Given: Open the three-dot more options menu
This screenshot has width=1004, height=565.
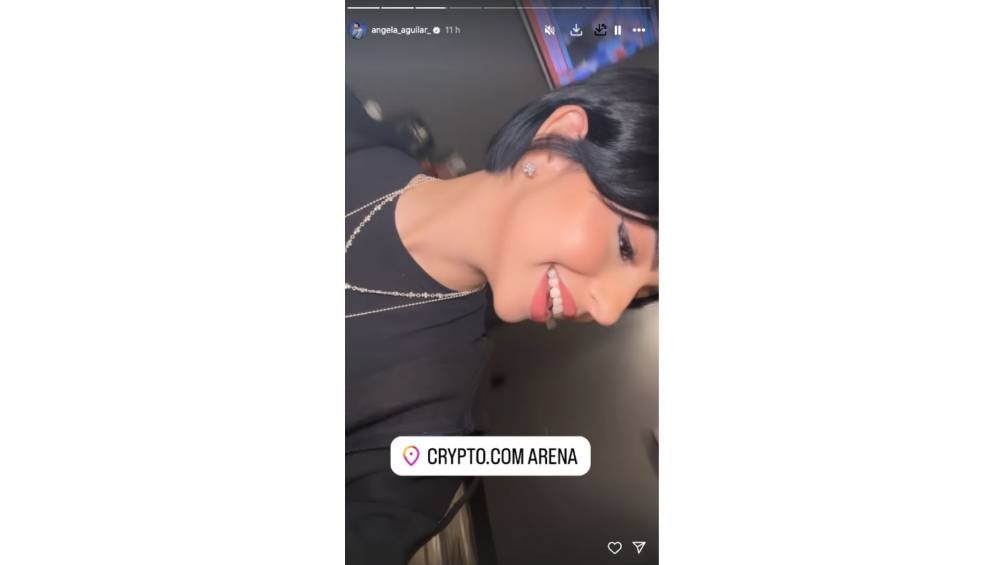Looking at the screenshot, I should [x=639, y=30].
